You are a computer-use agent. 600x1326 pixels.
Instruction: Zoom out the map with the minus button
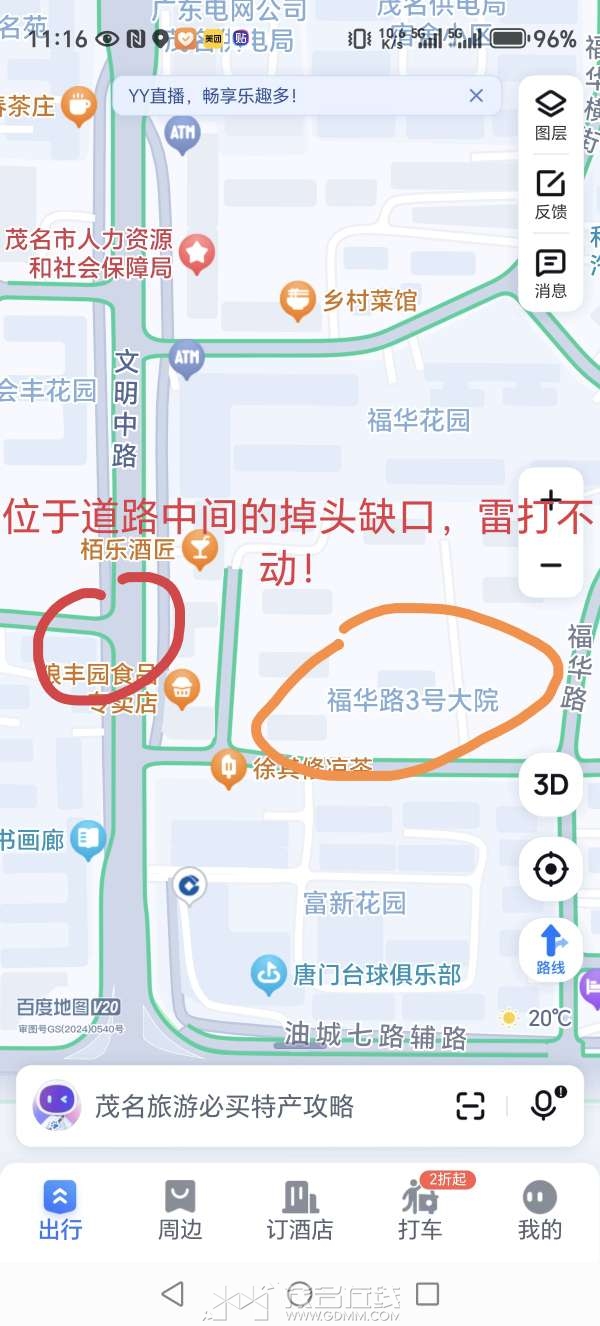coord(551,565)
